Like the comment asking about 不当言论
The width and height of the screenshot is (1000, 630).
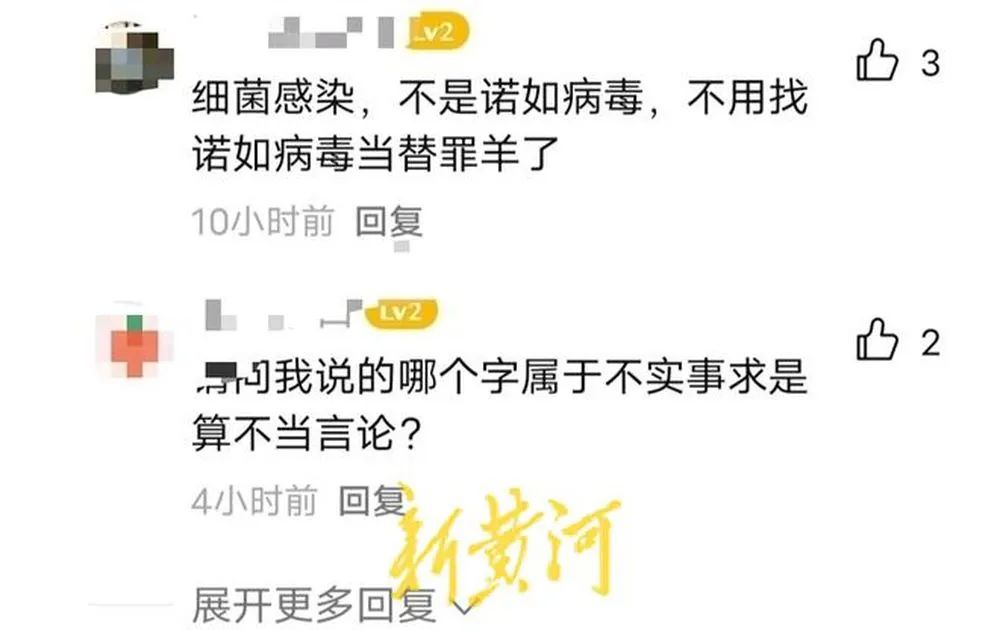point(878,343)
